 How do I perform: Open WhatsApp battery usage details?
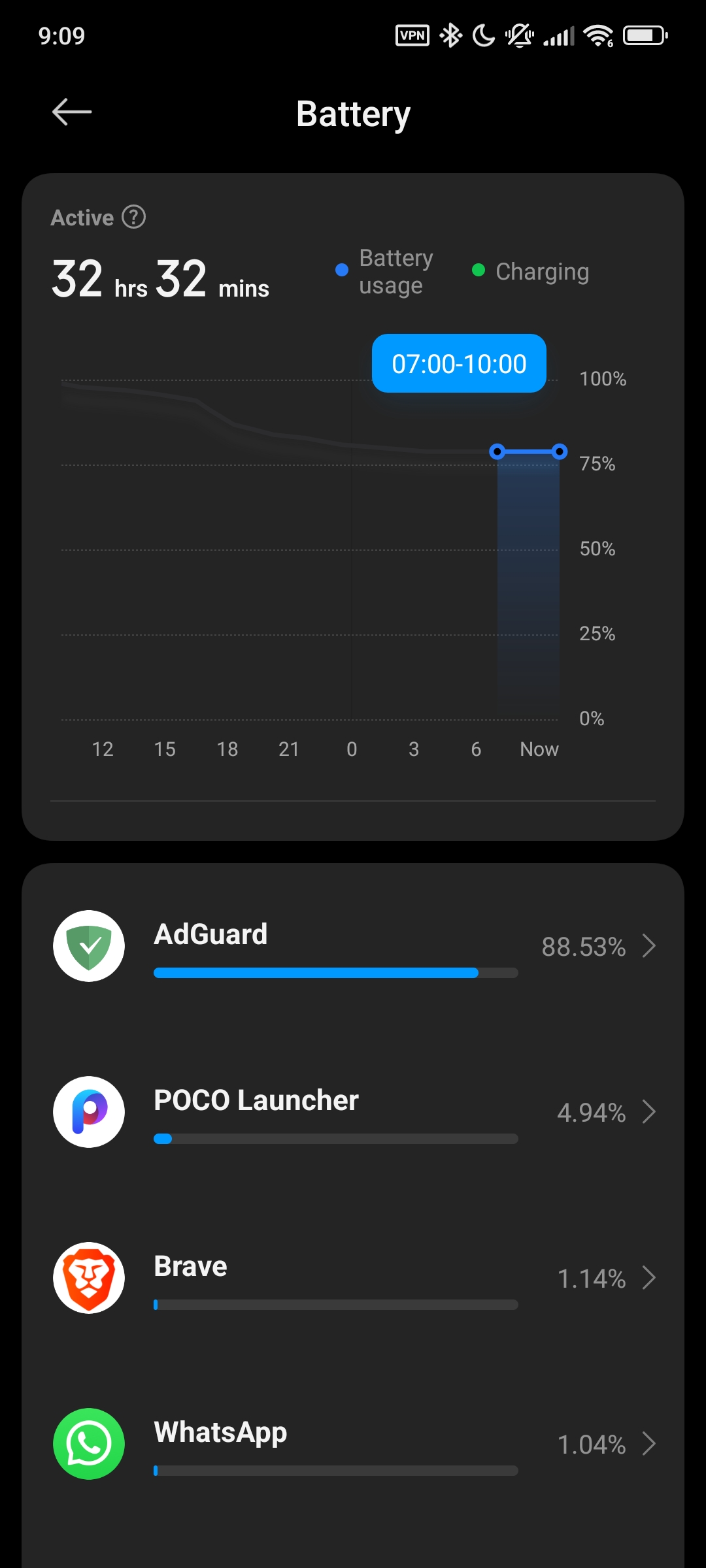pos(353,1444)
